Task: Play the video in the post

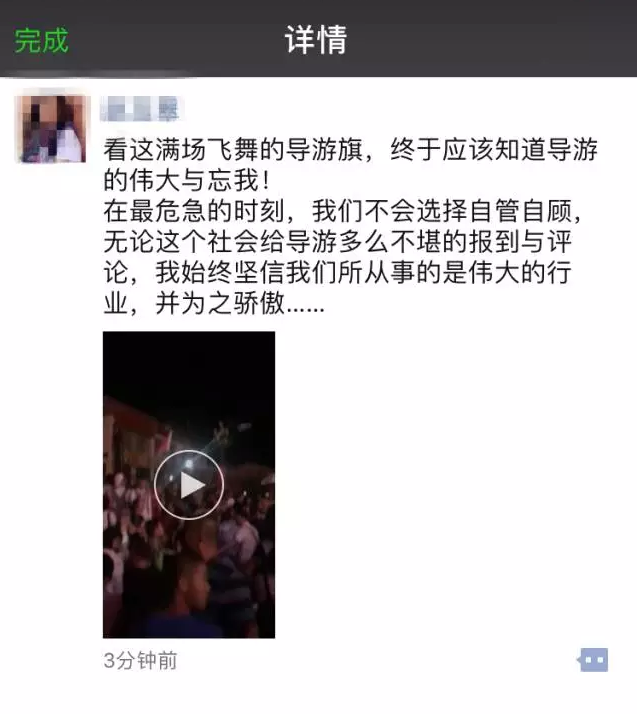Action: (x=189, y=485)
